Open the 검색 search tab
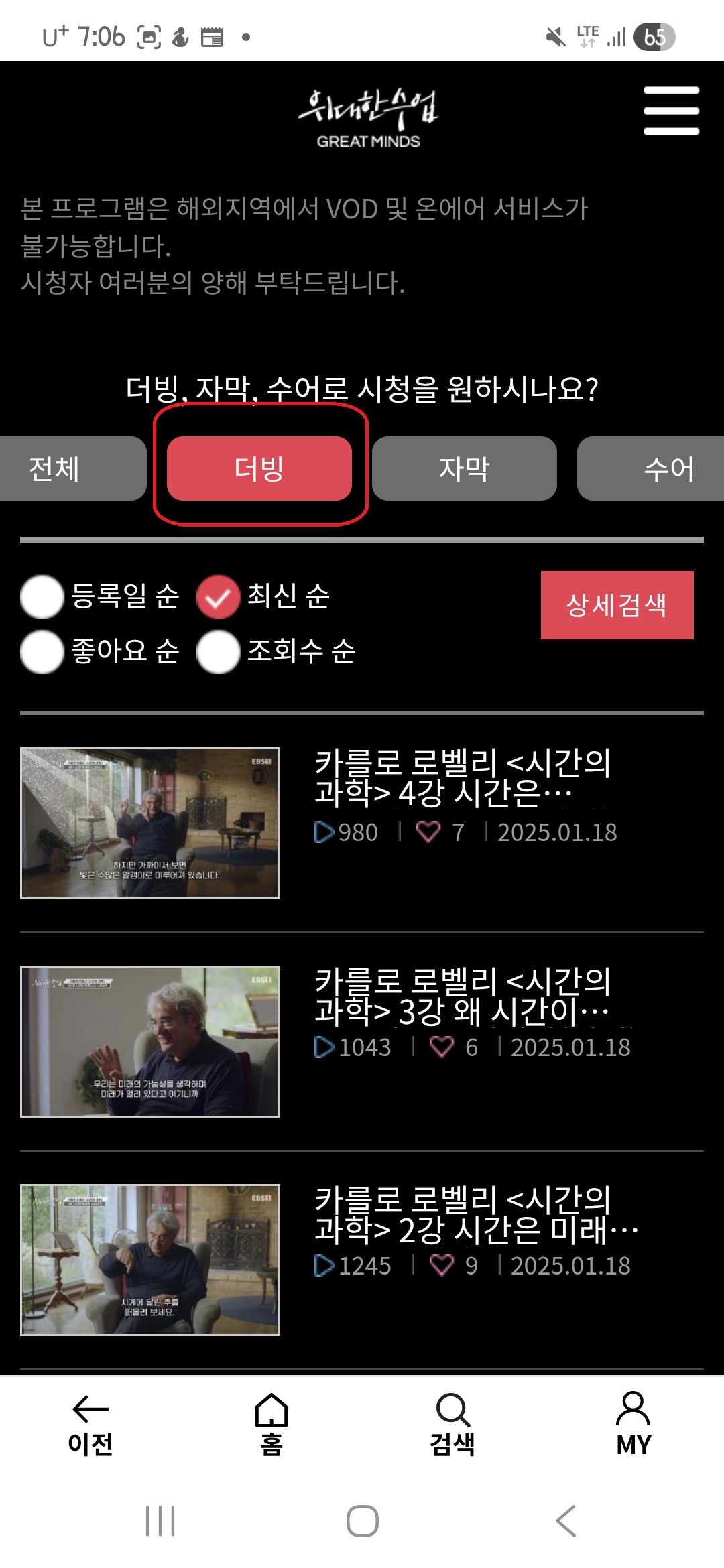The image size is (724, 1568). click(x=452, y=1425)
